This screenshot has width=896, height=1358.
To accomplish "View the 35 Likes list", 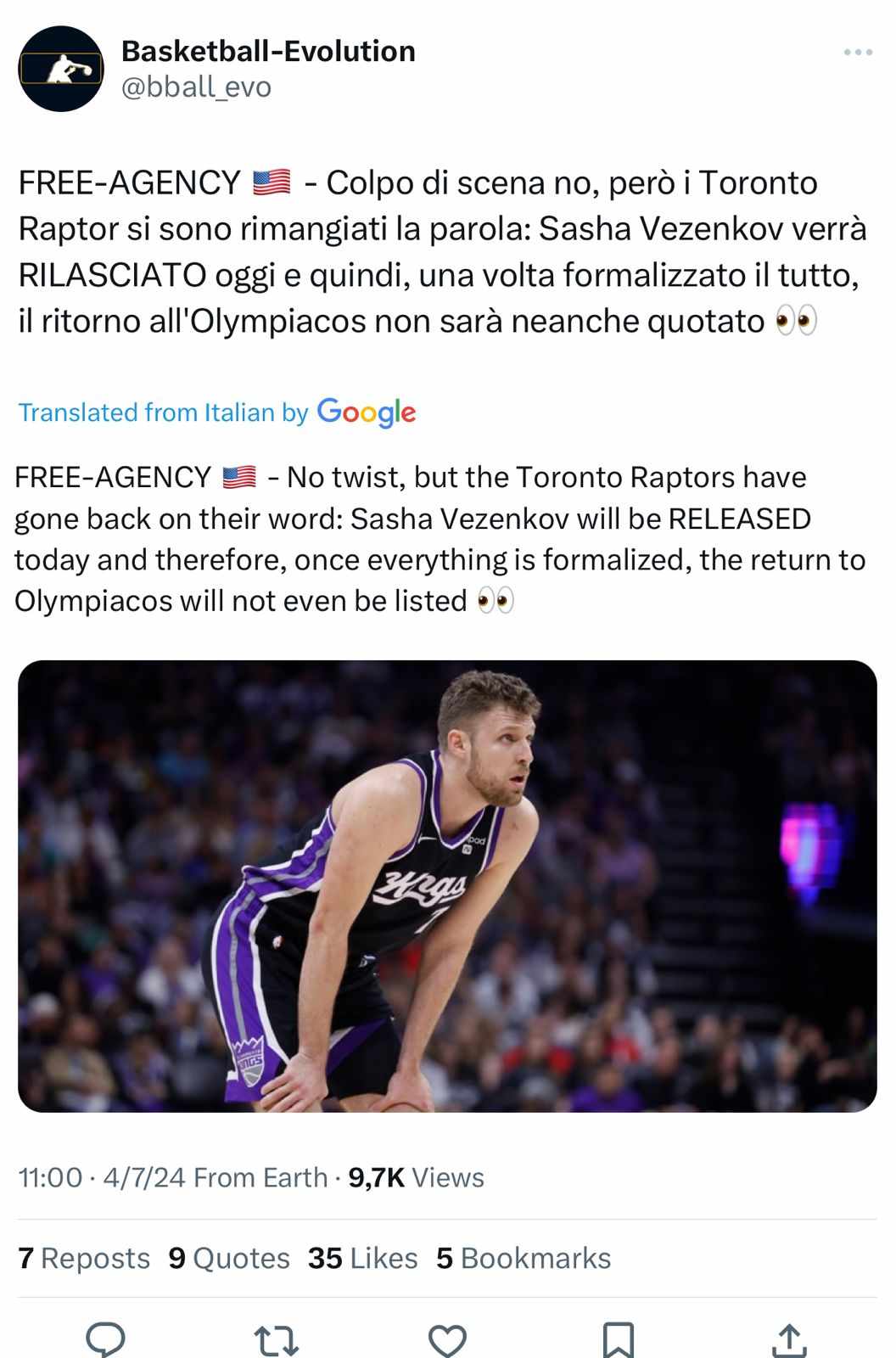I will pos(362,1258).
